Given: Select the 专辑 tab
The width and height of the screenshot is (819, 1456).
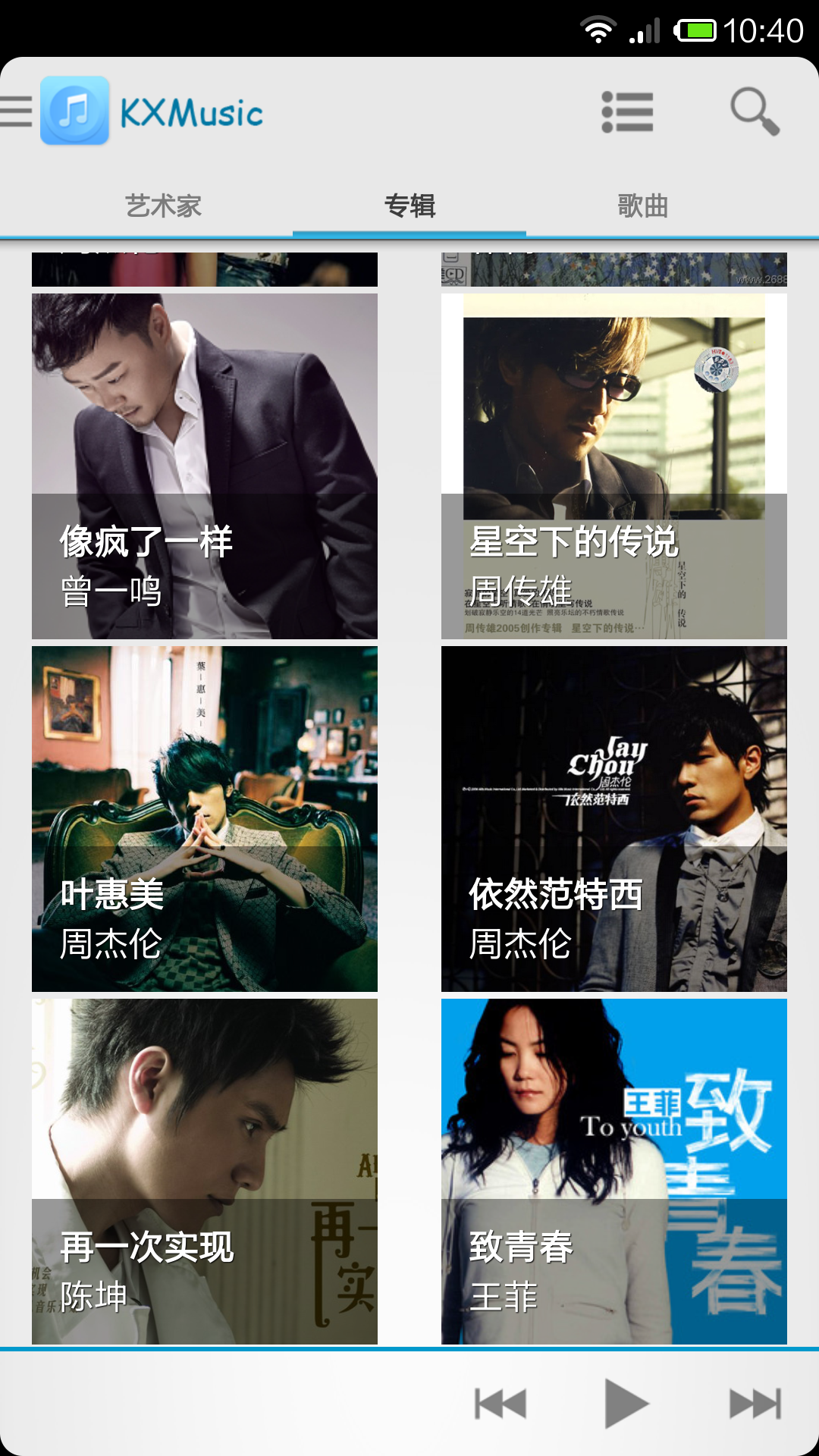Looking at the screenshot, I should [409, 206].
